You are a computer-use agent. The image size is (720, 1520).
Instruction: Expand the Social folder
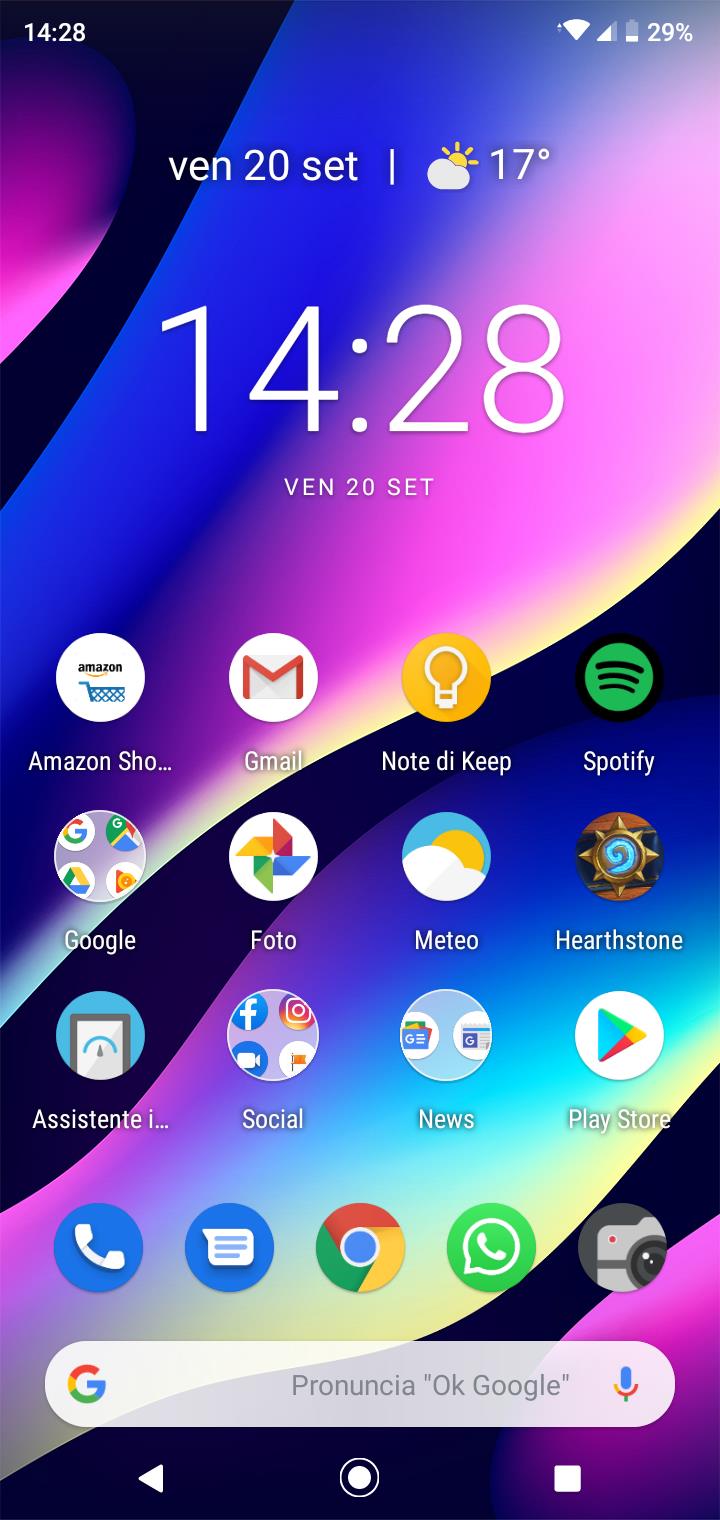click(x=273, y=1036)
